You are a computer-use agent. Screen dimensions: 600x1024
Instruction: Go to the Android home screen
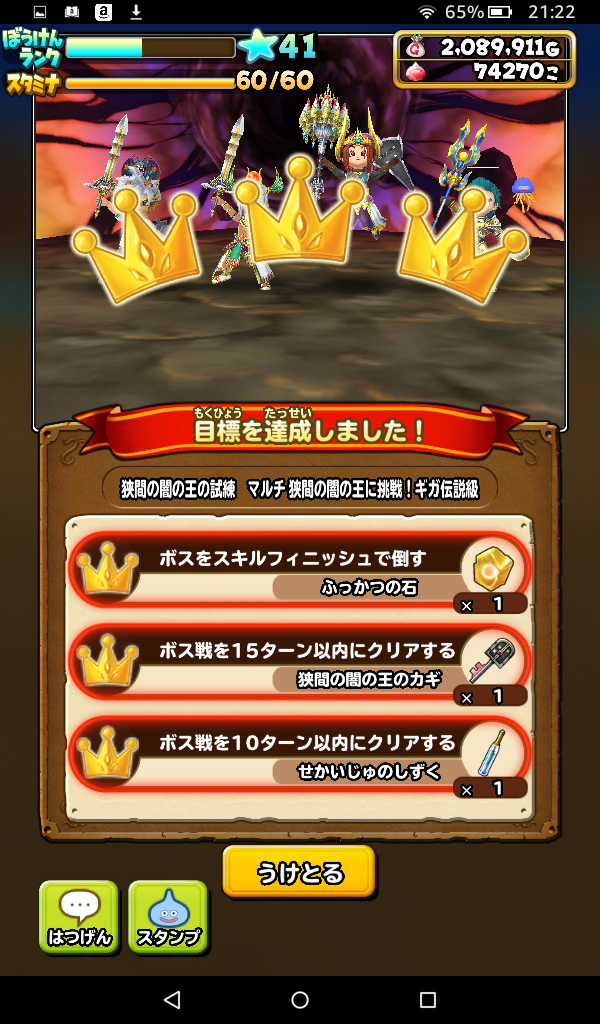coord(300,999)
